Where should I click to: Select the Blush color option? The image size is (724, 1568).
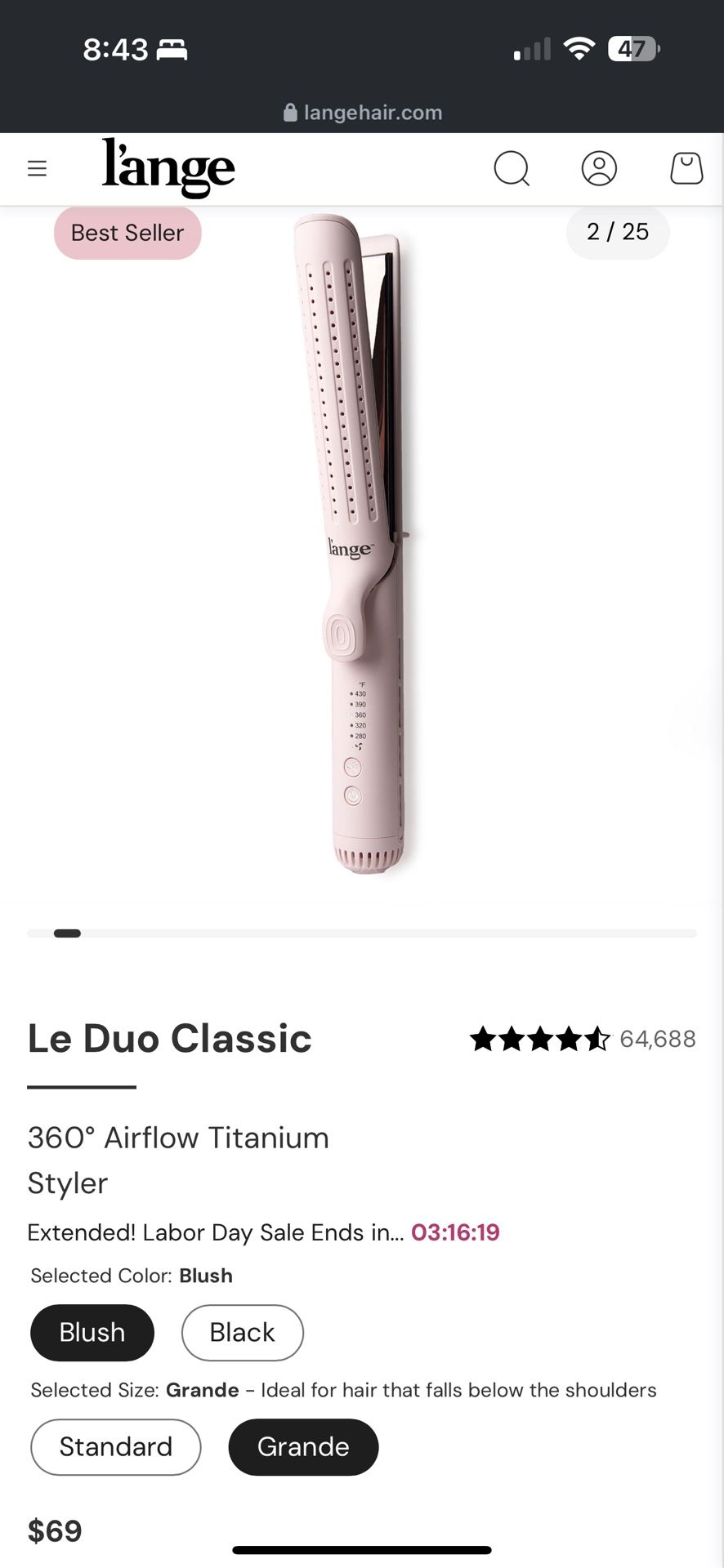click(92, 1332)
